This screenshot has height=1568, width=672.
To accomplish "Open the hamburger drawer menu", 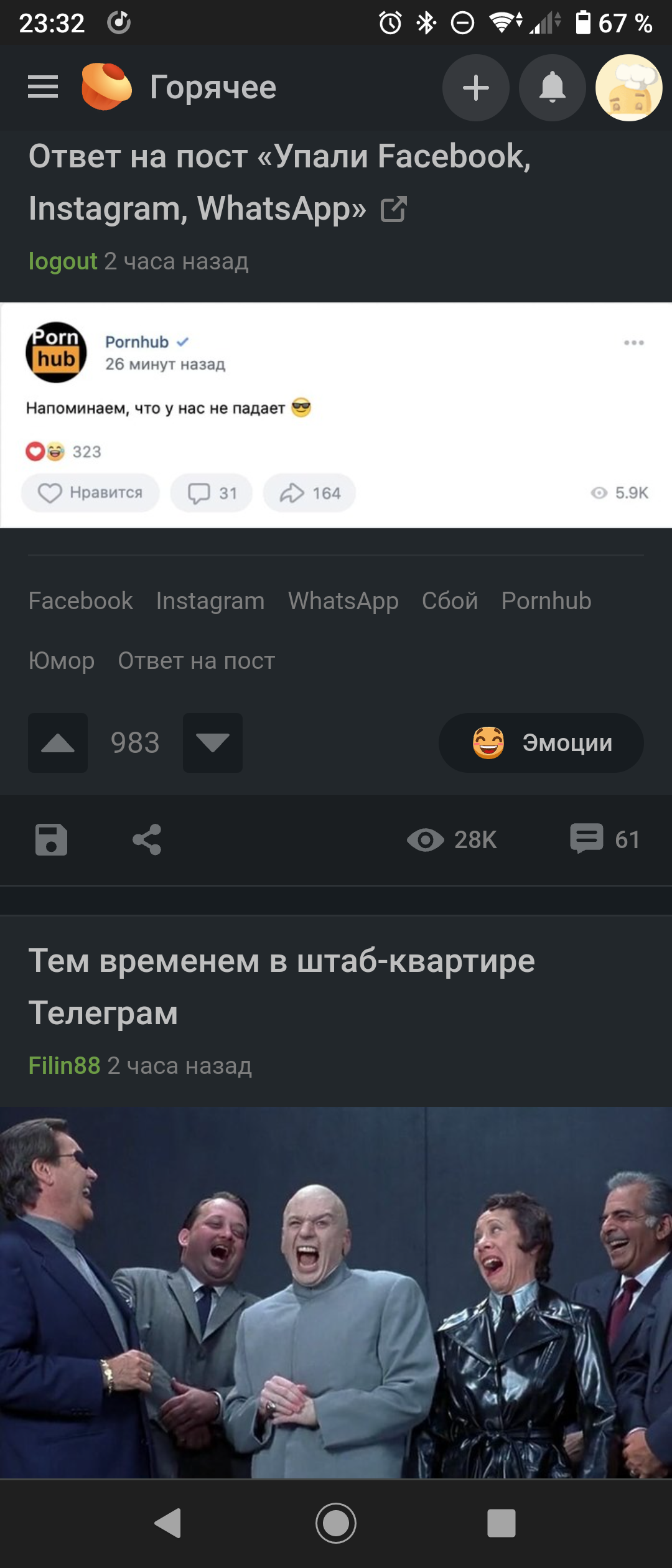I will click(x=43, y=87).
